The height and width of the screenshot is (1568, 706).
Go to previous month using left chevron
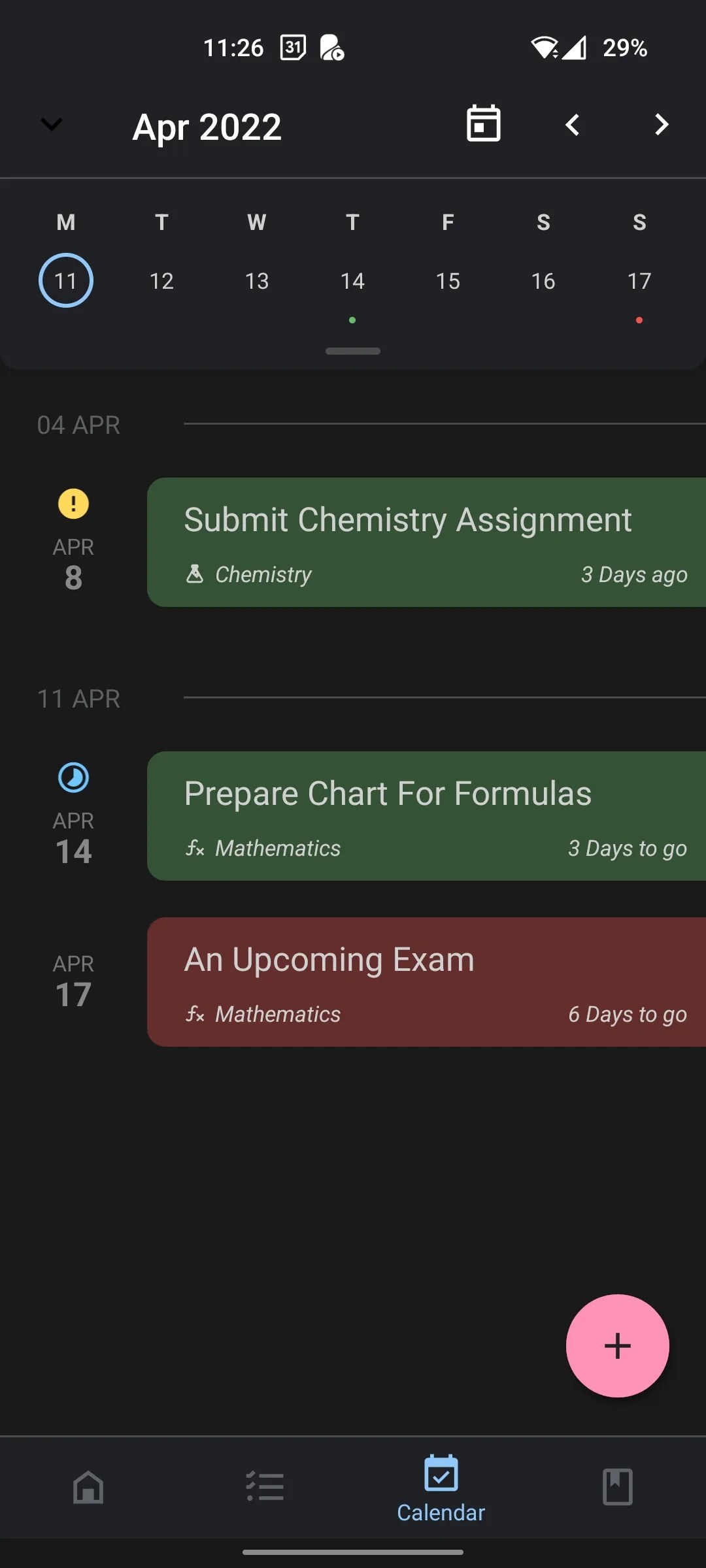point(573,125)
